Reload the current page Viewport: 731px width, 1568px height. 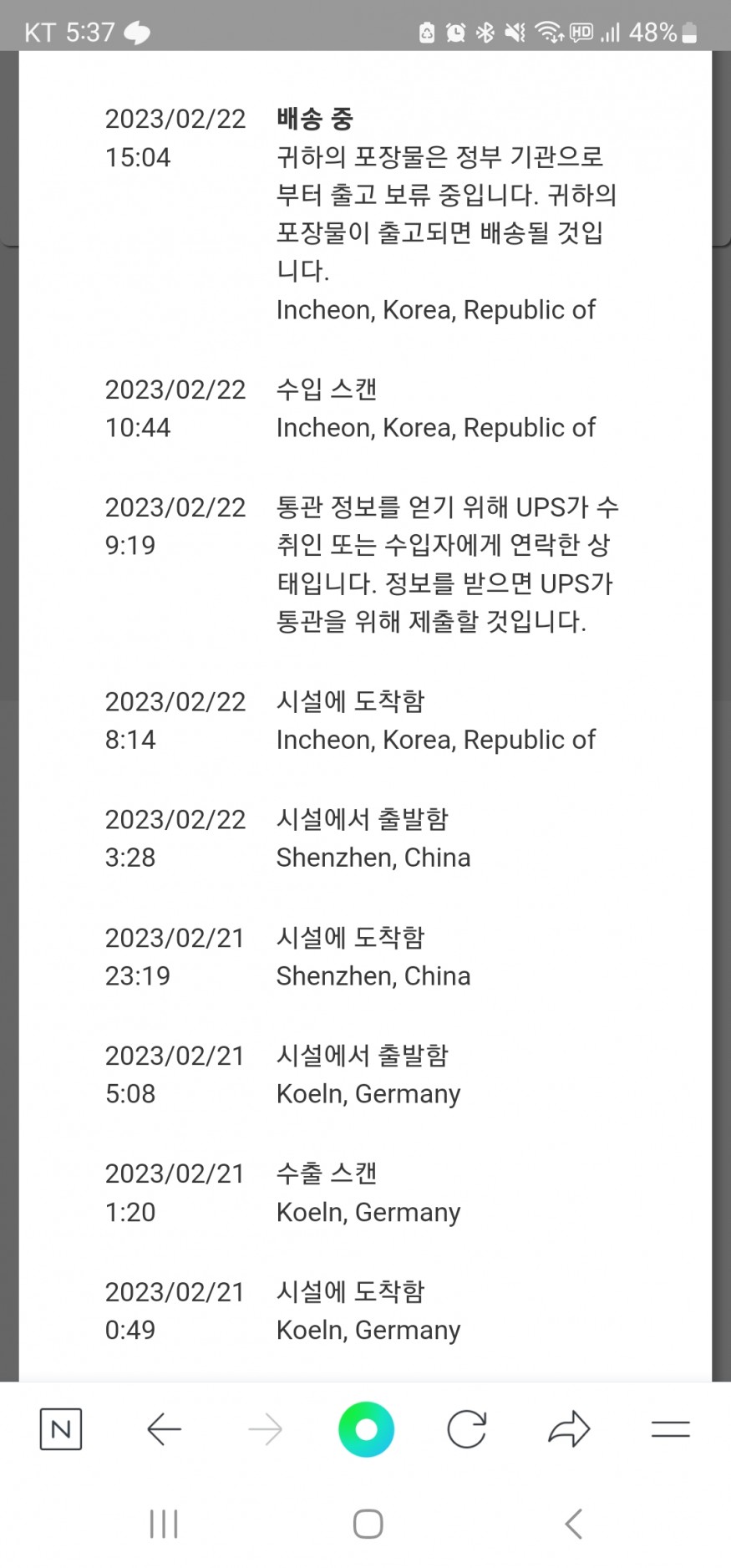tap(467, 1429)
